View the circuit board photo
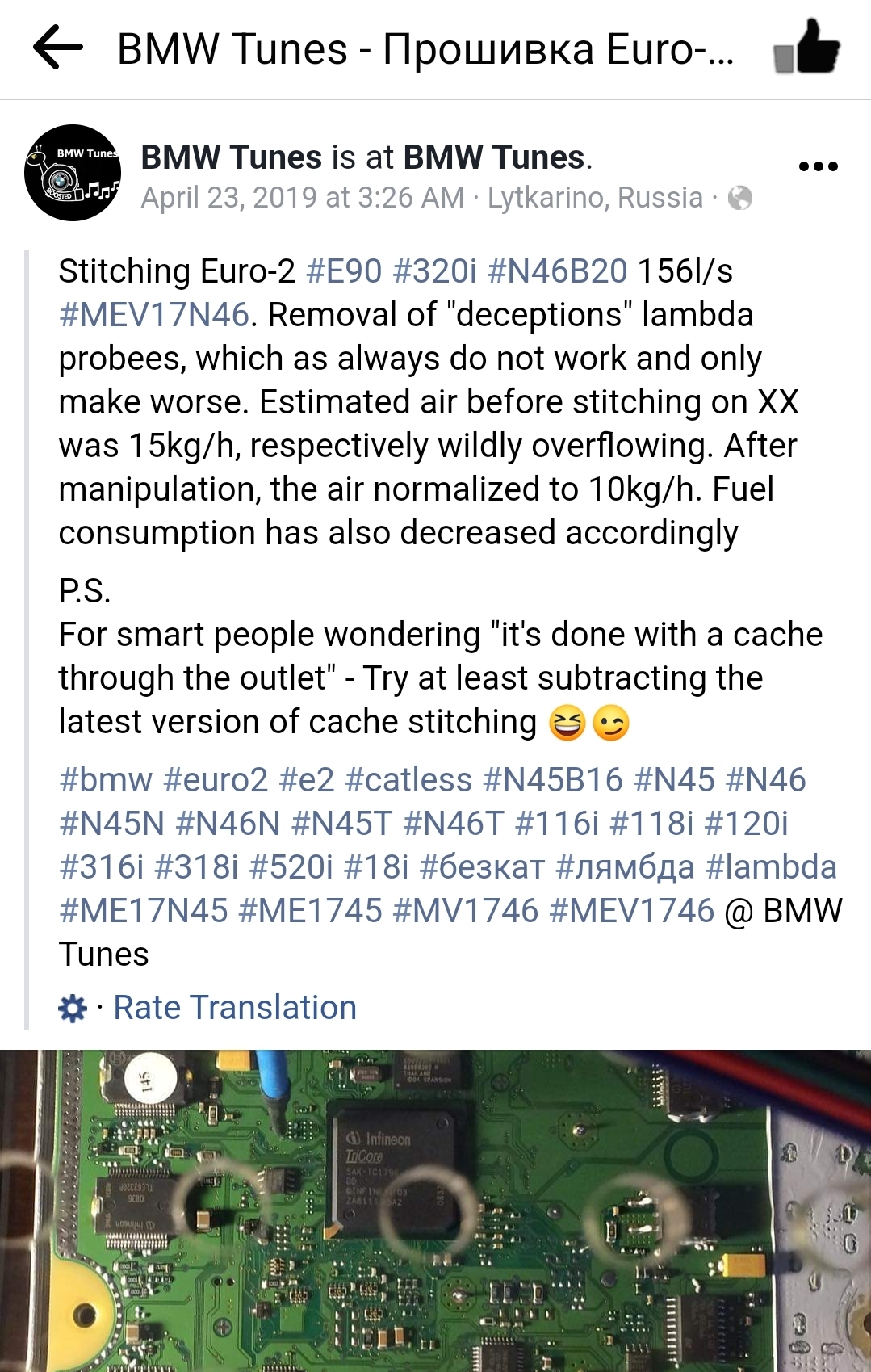 pos(436,1211)
